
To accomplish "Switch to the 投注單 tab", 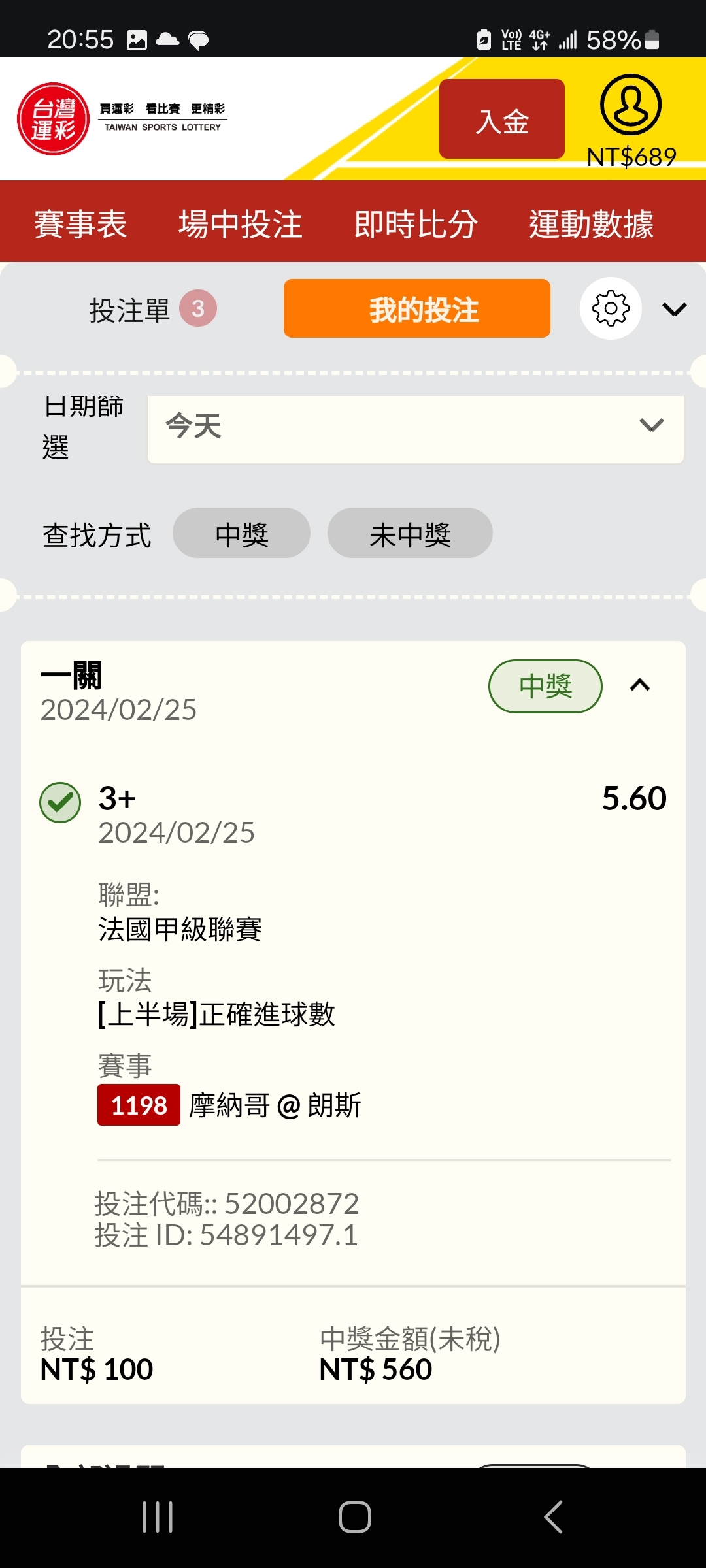I will 152,309.
